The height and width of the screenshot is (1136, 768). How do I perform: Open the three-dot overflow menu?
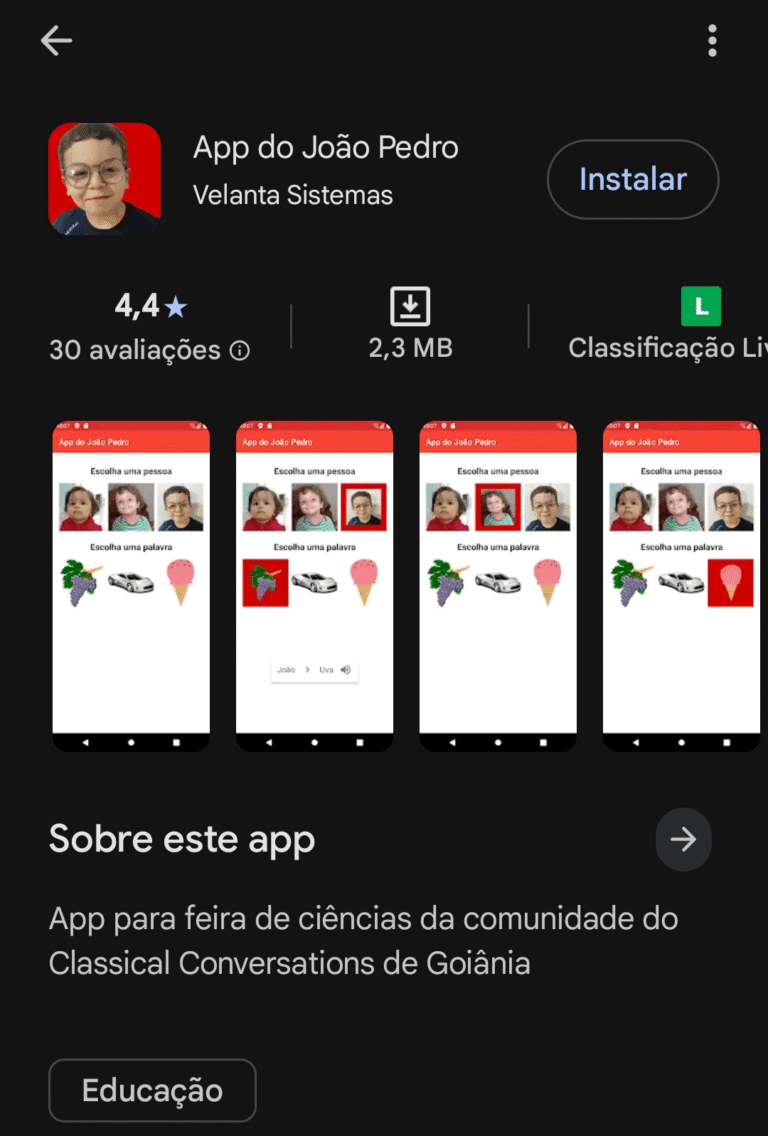[712, 41]
